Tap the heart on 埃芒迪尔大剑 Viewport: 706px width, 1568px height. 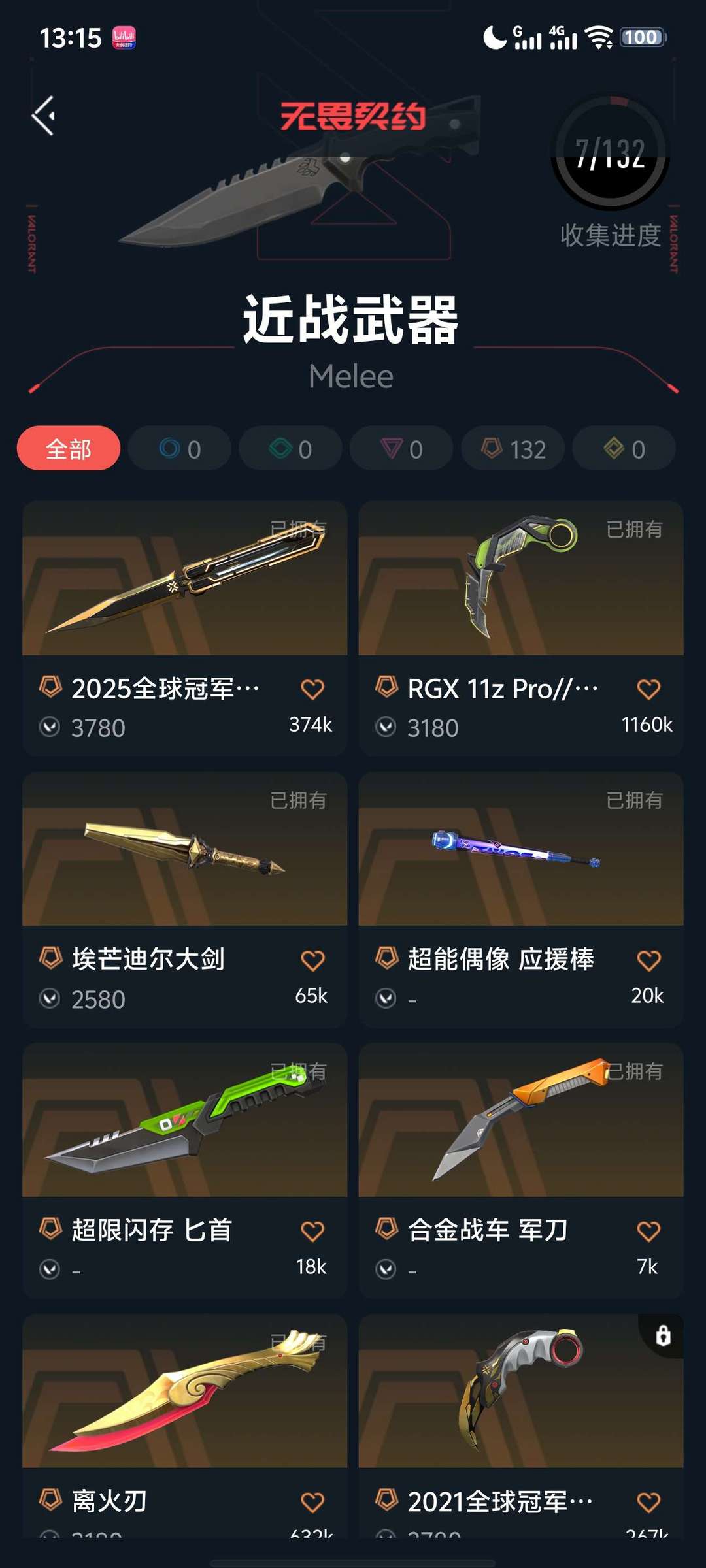(x=312, y=960)
